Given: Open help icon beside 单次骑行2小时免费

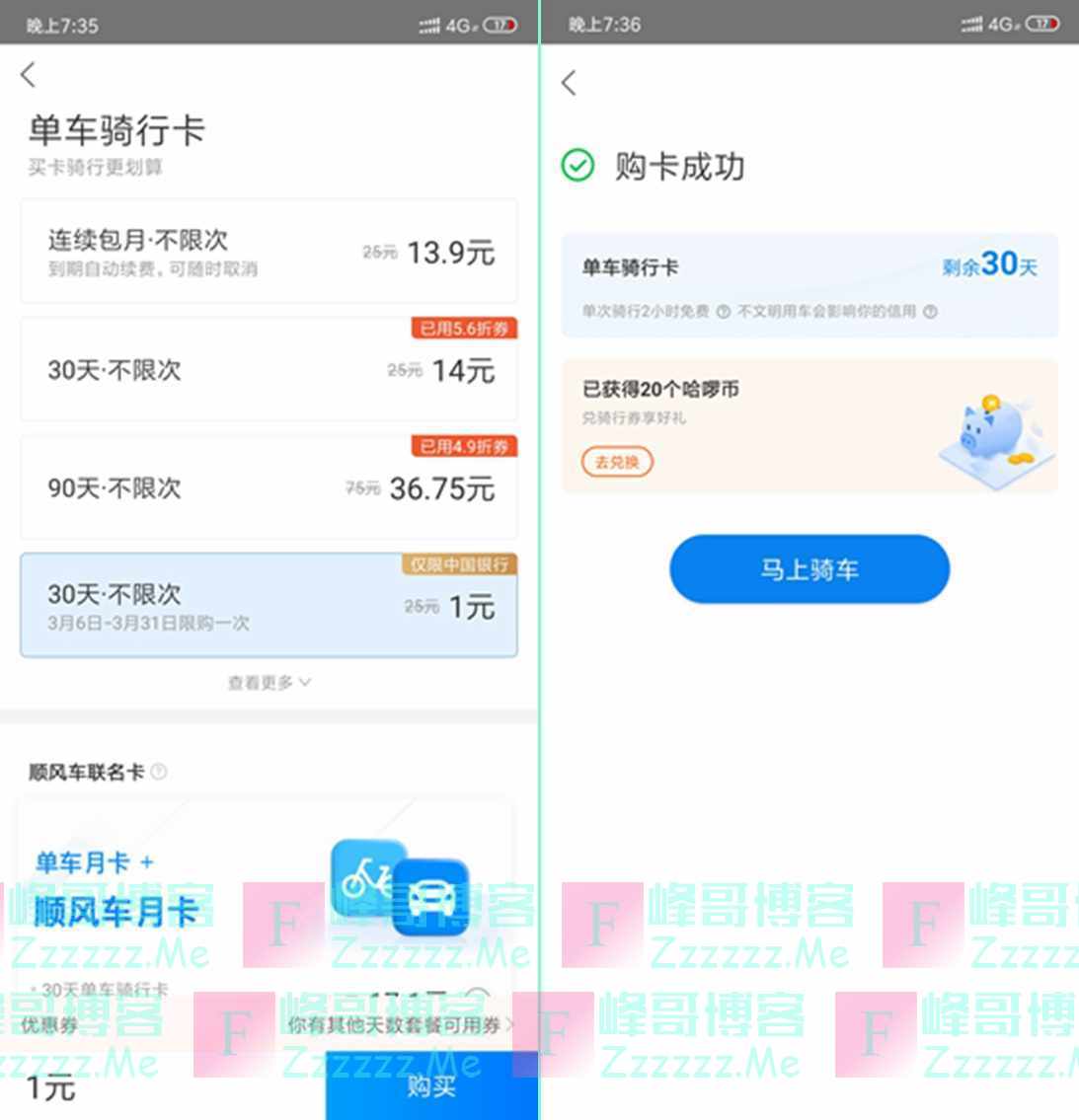Looking at the screenshot, I should click(724, 312).
